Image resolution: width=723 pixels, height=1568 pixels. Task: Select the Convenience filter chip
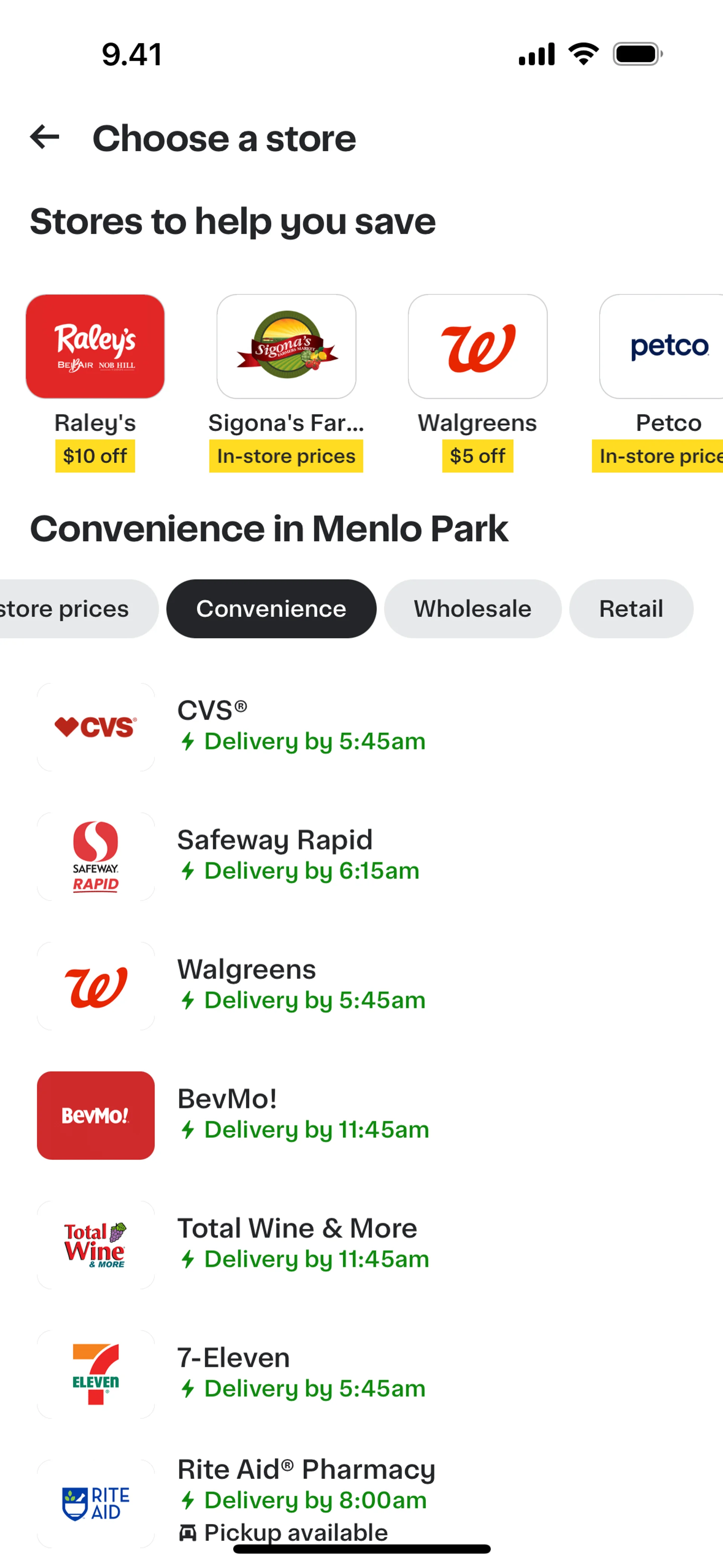point(272,609)
